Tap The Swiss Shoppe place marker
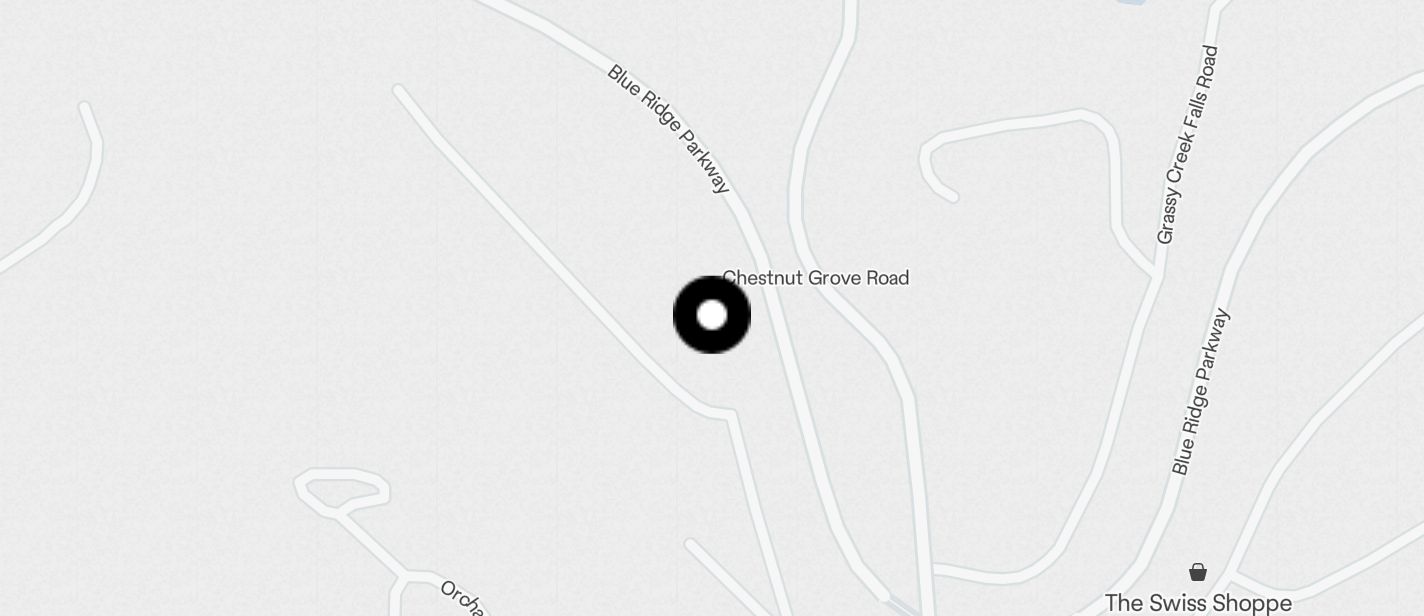This screenshot has width=1424, height=616. coord(1198,573)
